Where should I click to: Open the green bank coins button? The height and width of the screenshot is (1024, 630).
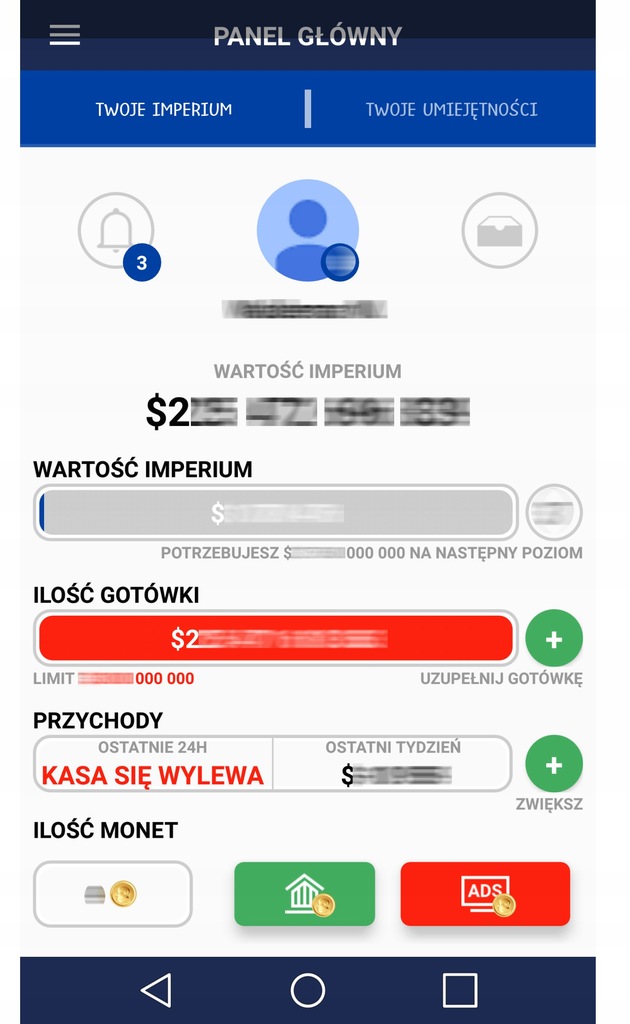pyautogui.click(x=305, y=893)
